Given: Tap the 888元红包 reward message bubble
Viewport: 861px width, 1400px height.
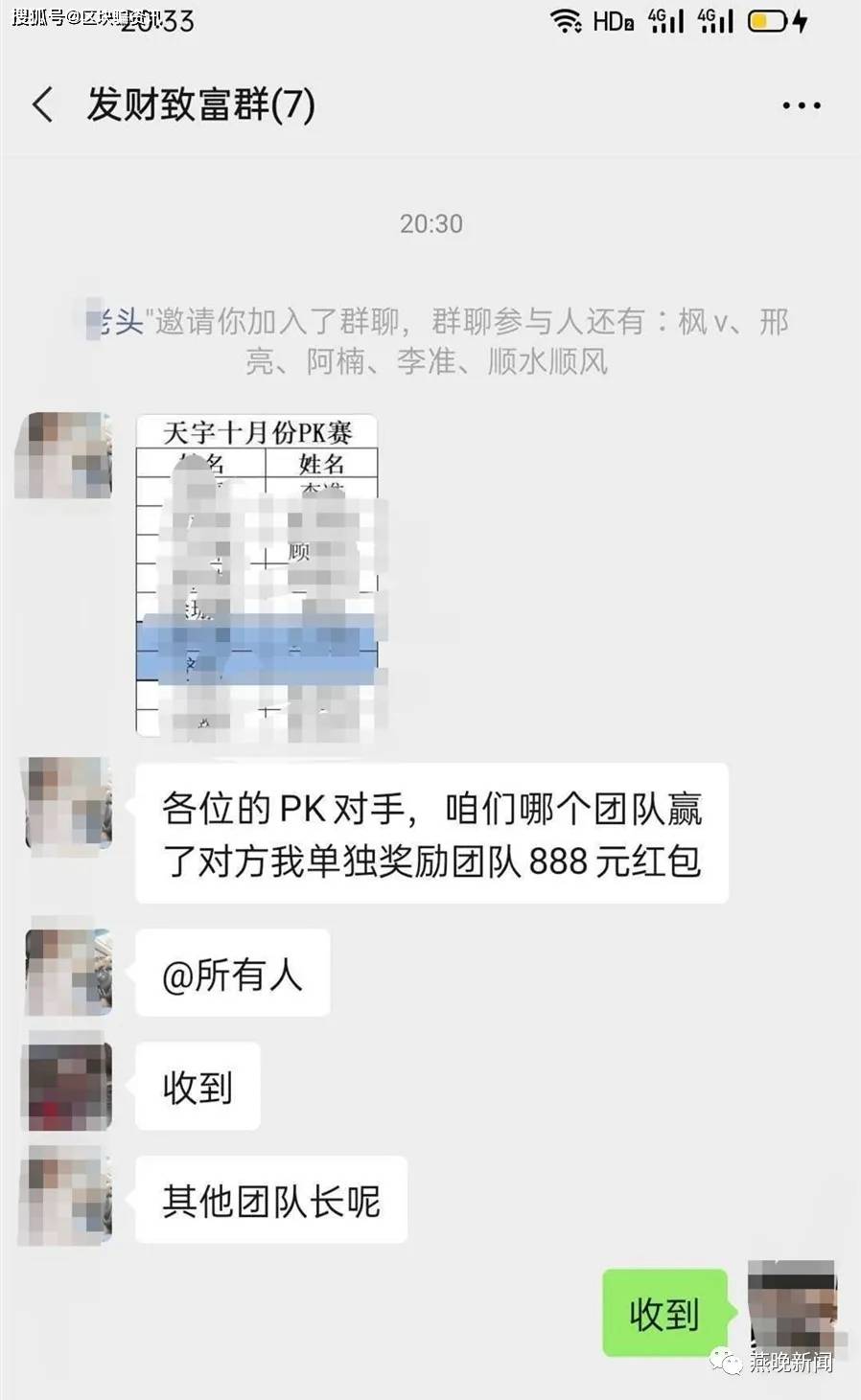Looking at the screenshot, I should [431, 832].
